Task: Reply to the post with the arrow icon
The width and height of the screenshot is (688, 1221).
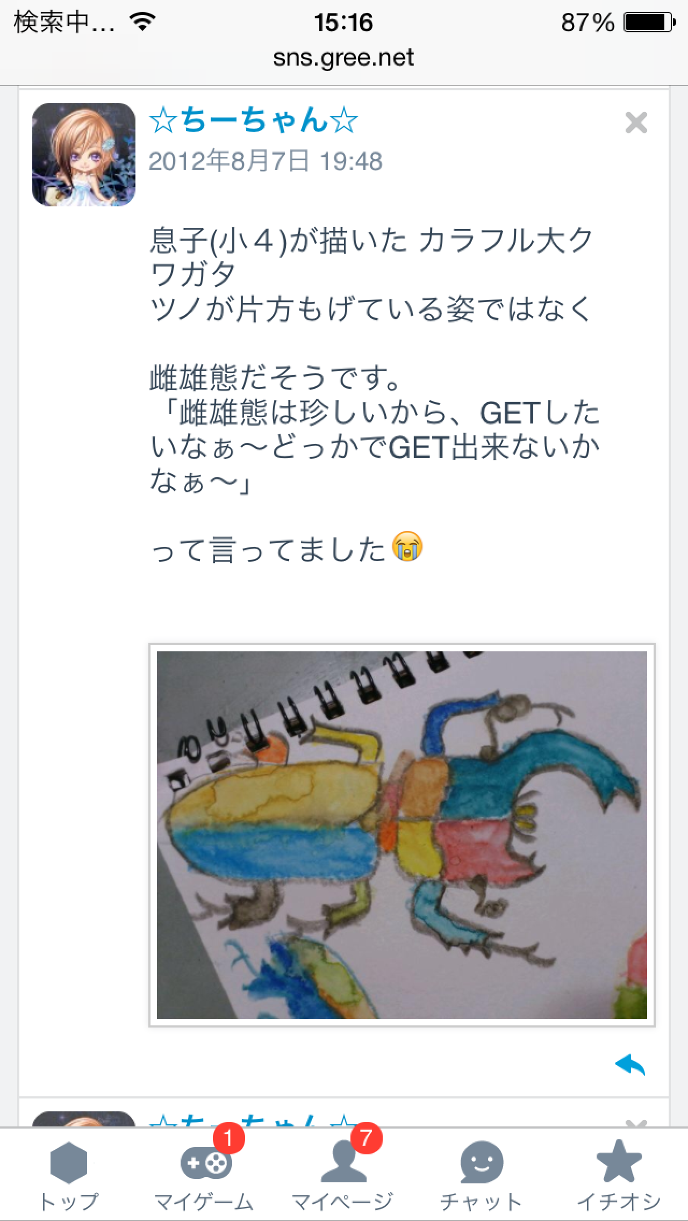Action: click(630, 1064)
